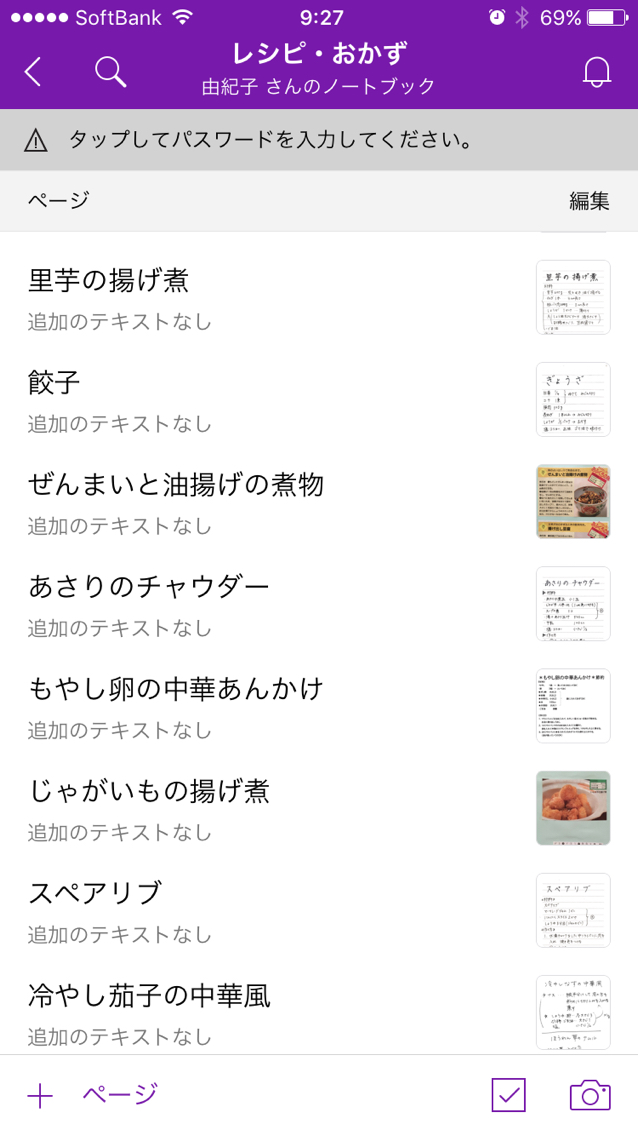Tap 編集 to edit the page list
This screenshot has height=1136, width=638.
coord(589,200)
